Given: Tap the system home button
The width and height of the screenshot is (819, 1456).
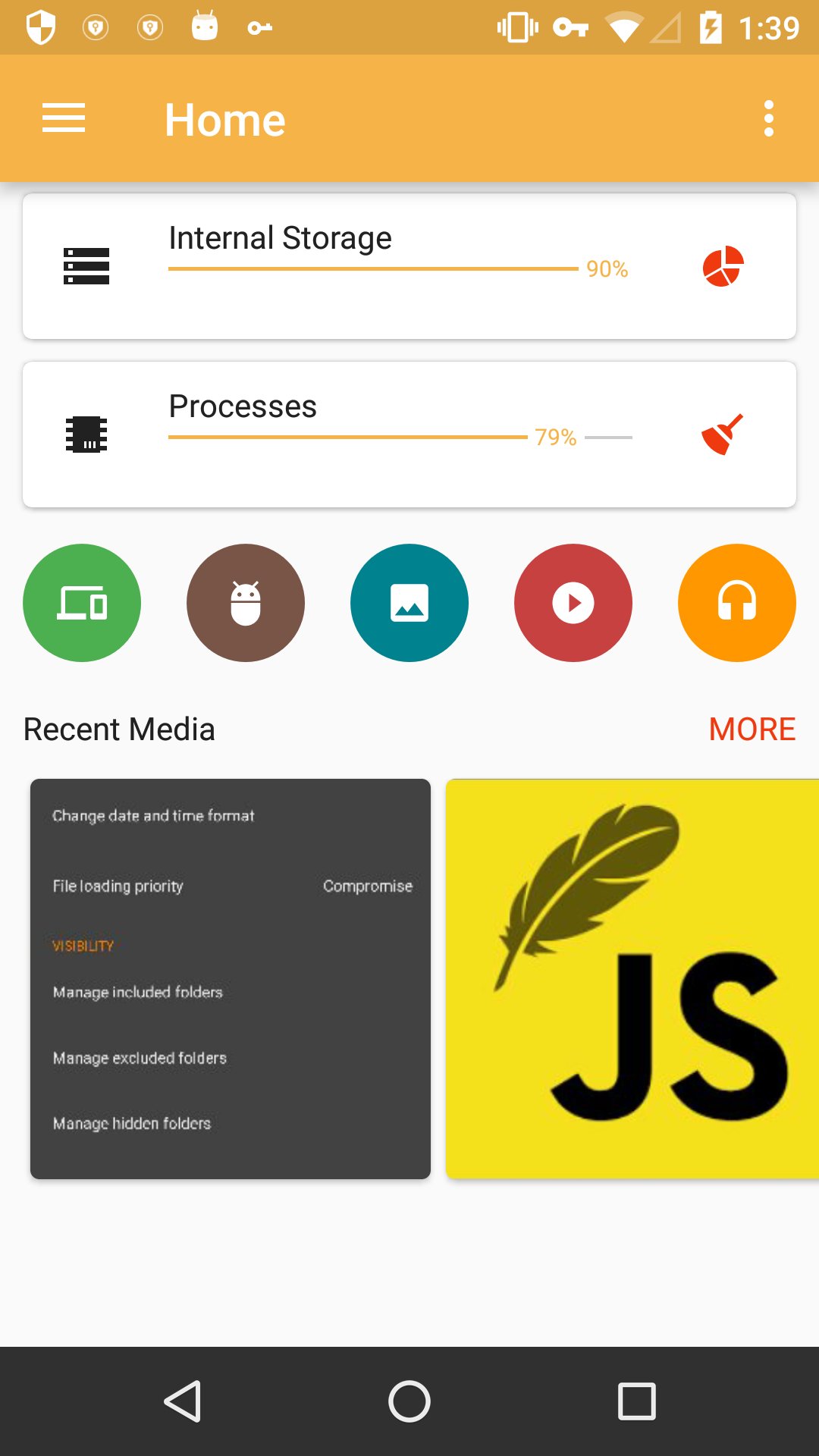Looking at the screenshot, I should tap(409, 1401).
